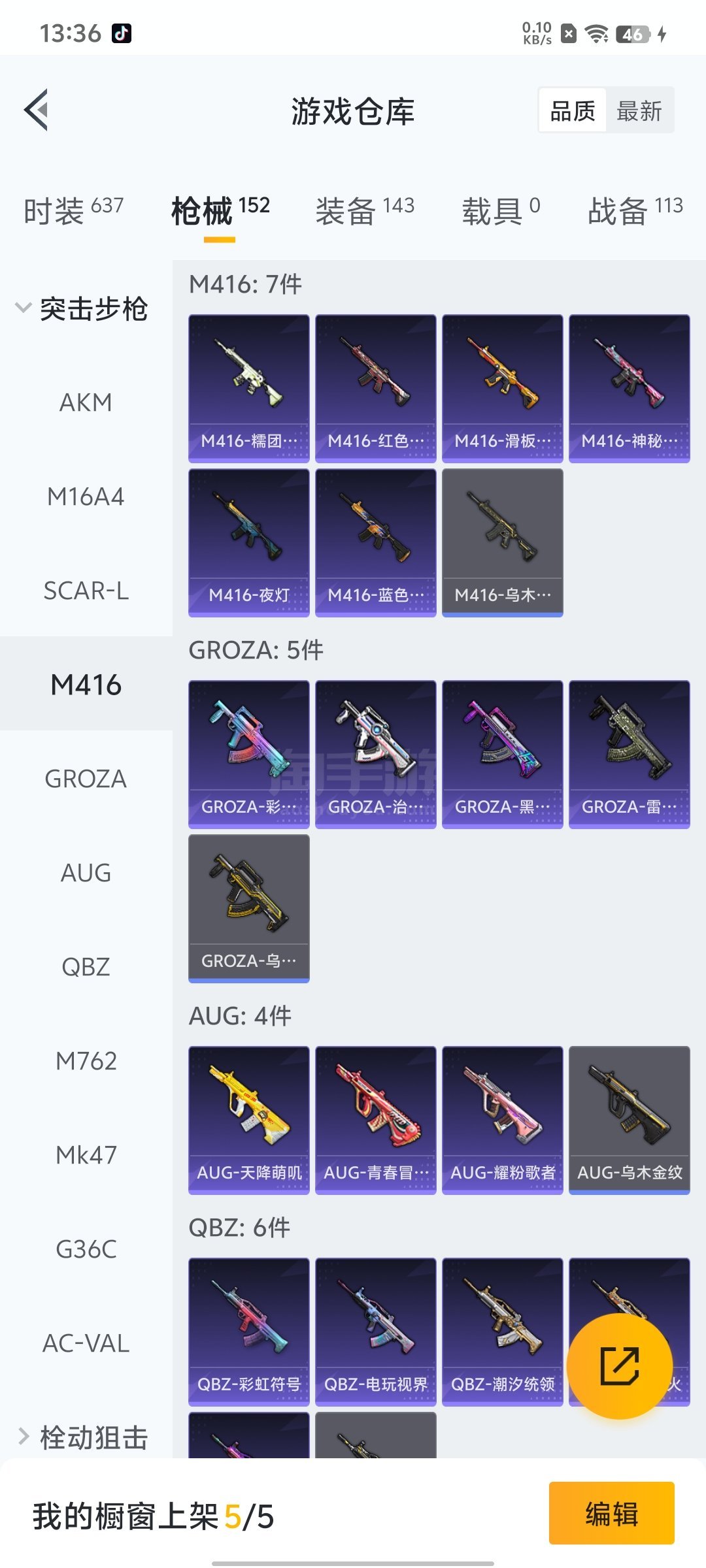706x1568 pixels.
Task: Collapse the 突击步枪 category
Action: point(82,308)
